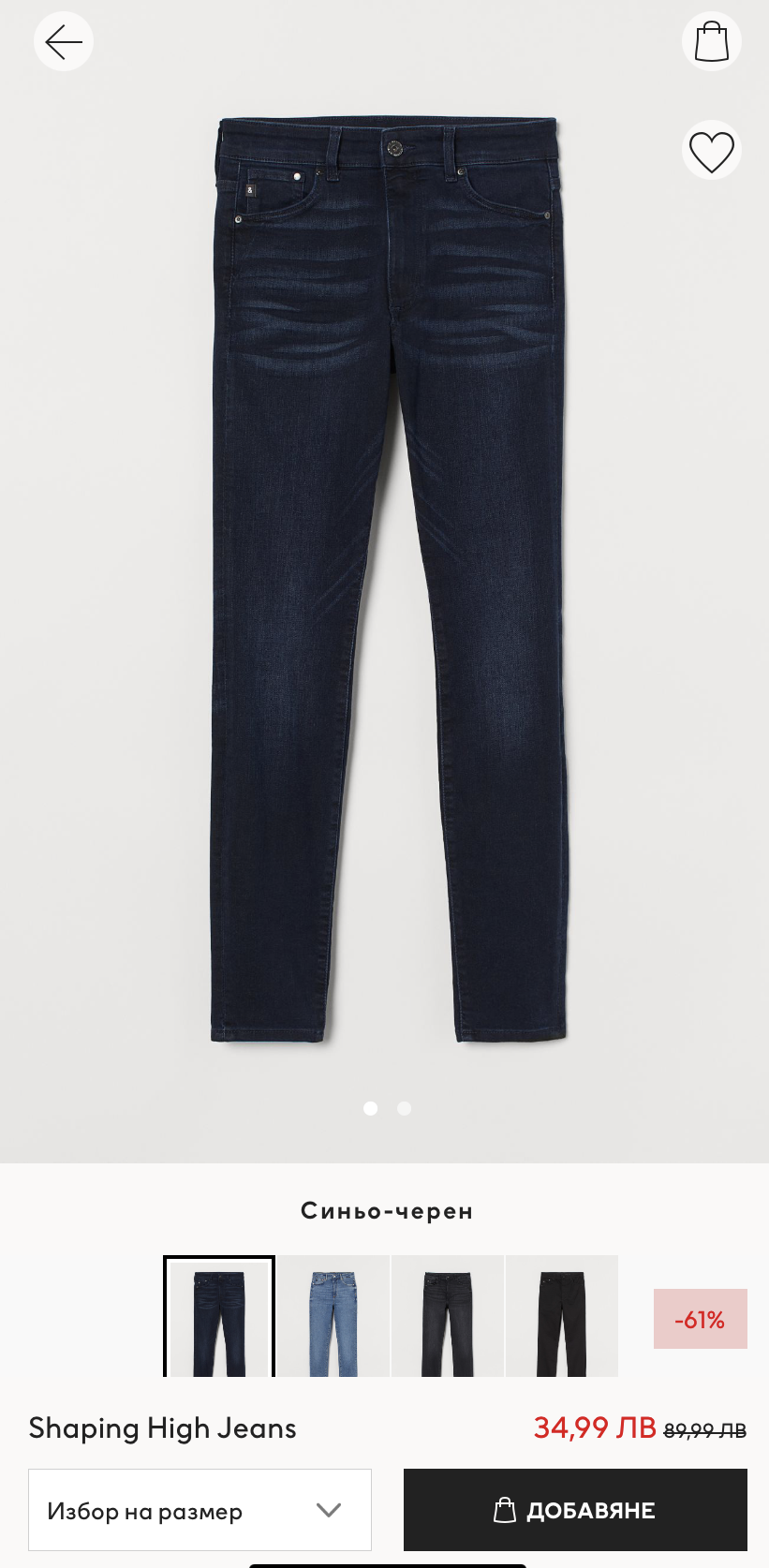Add jeans to favorites with heart
This screenshot has width=769, height=1568.
711,152
